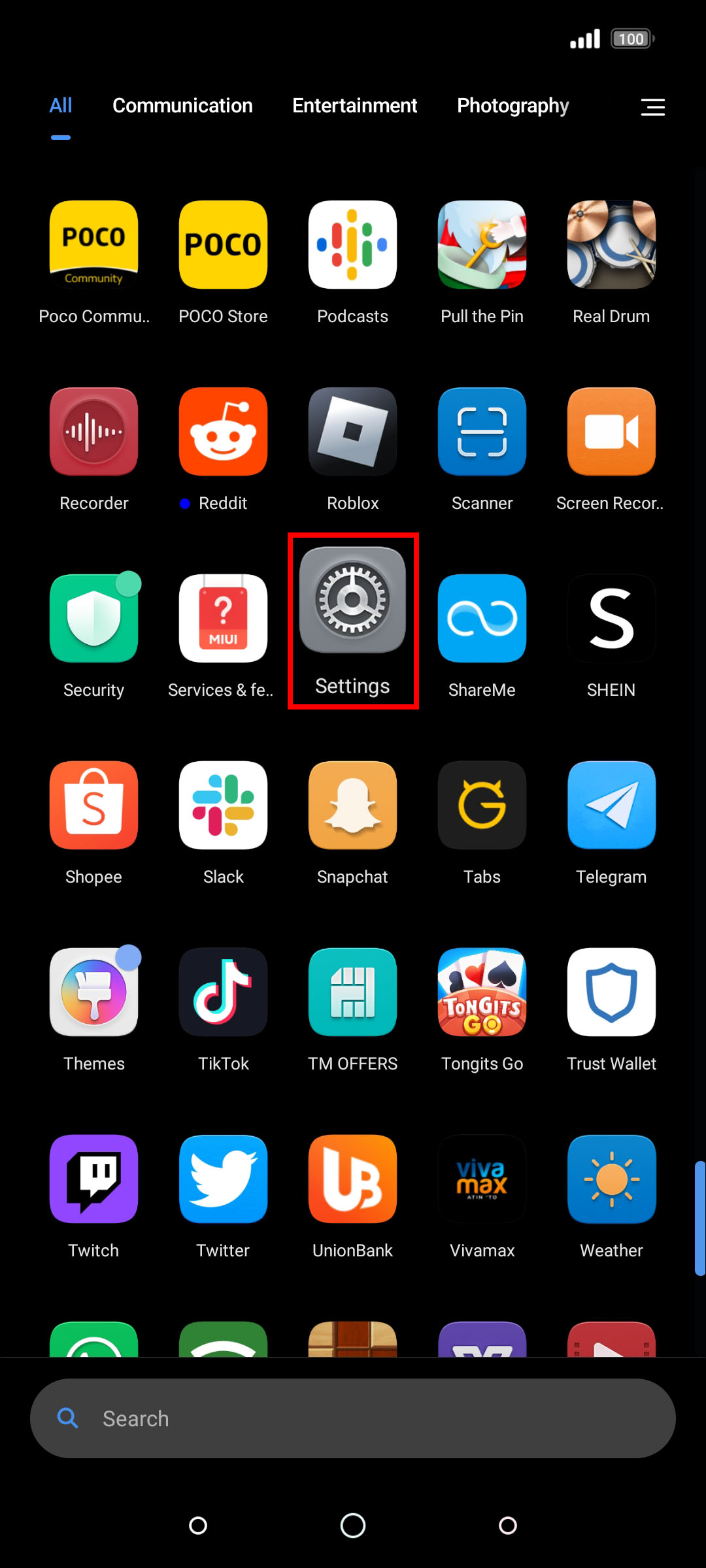Open the Twitter app
This screenshot has width=706, height=1568.
(x=223, y=1180)
